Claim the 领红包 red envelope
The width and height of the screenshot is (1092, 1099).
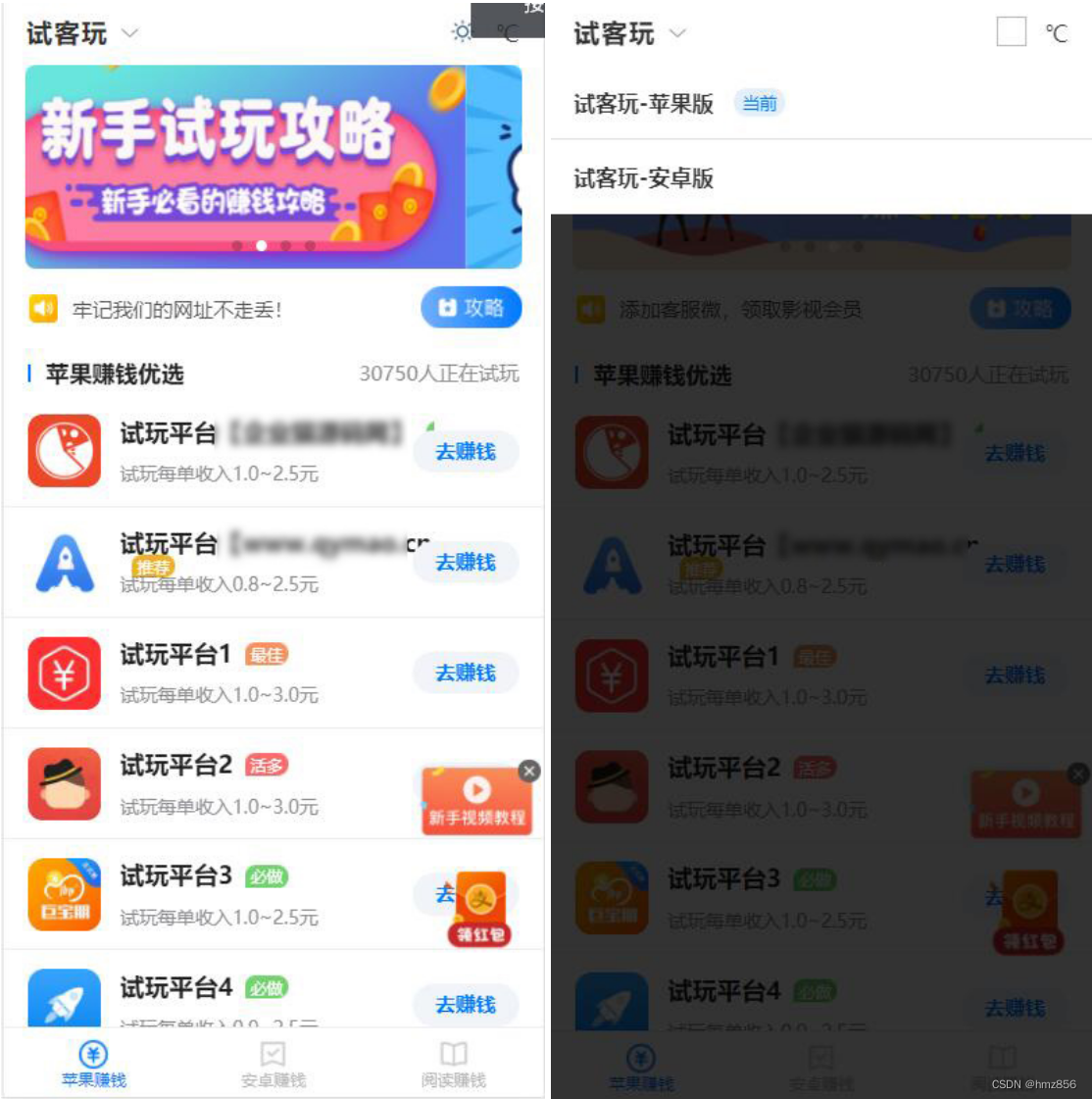click(x=480, y=909)
